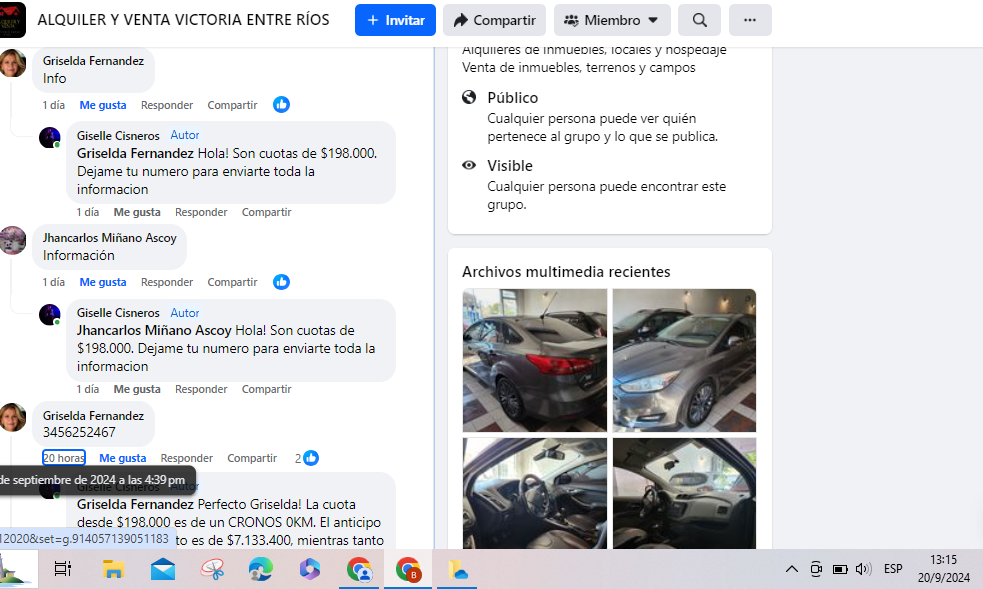
Task: Open Task View in the taskbar
Action: tap(62, 569)
